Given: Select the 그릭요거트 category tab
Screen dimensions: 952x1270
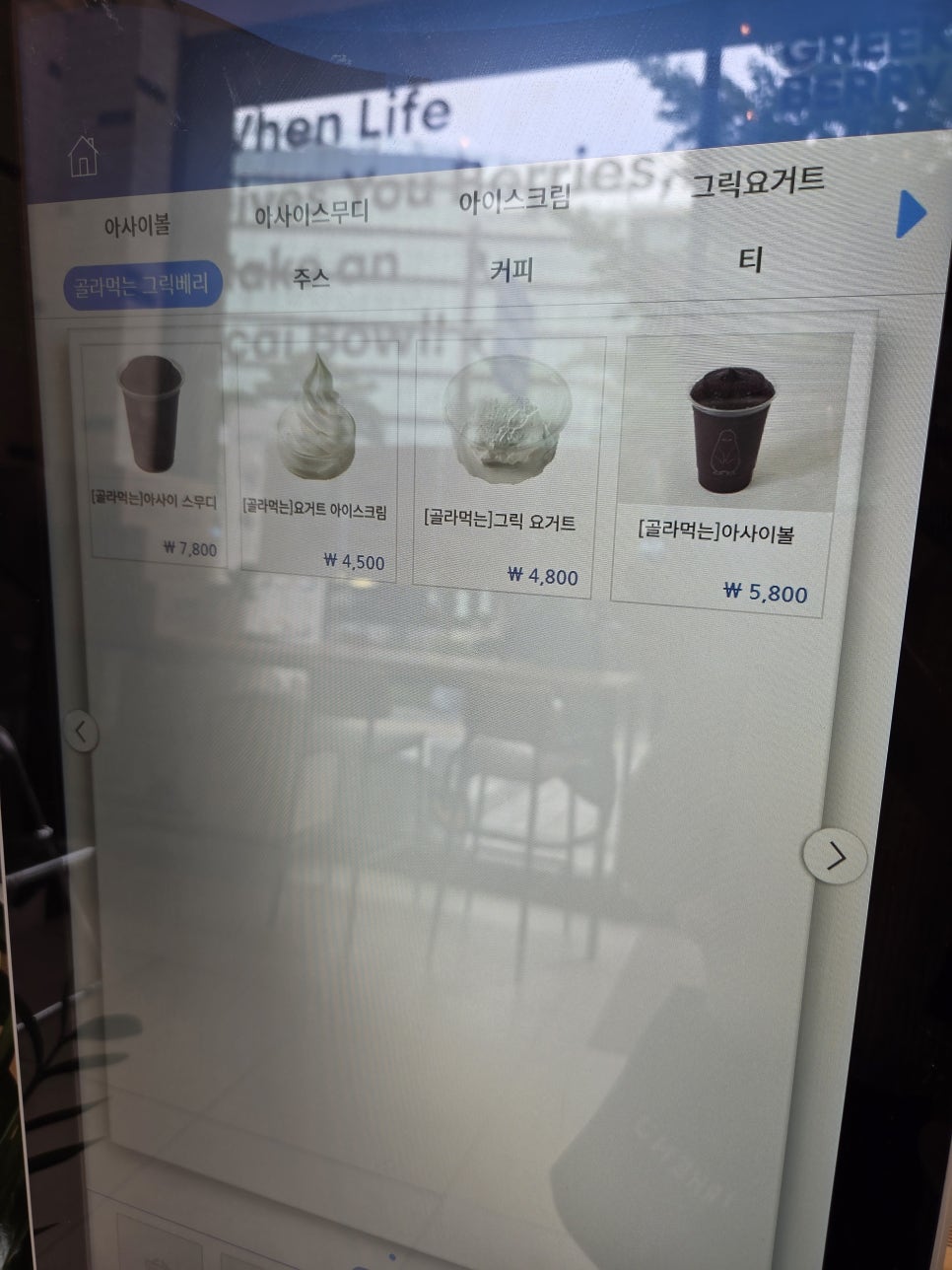Looking at the screenshot, I should click(x=757, y=182).
